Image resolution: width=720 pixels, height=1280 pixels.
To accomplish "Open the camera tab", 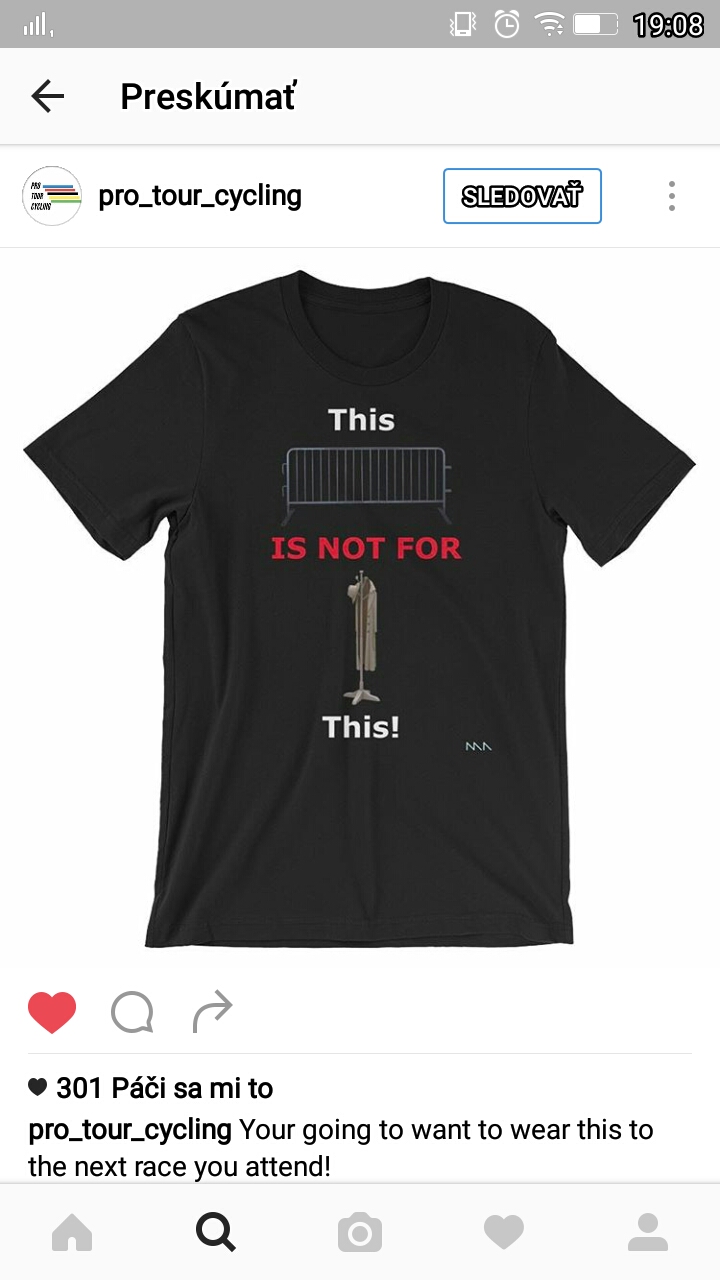I will tap(360, 1232).
